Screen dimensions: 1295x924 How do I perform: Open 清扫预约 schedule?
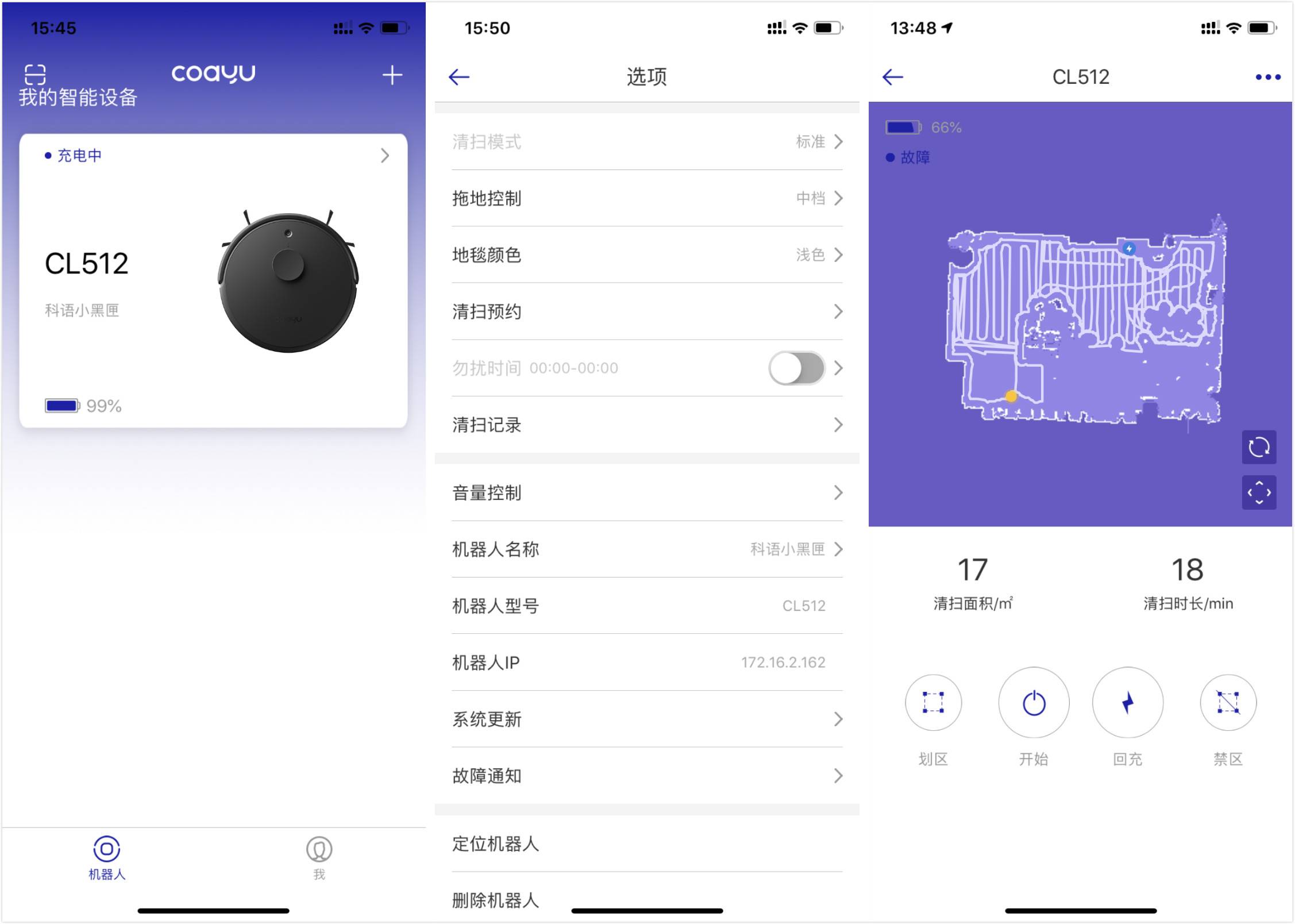pos(647,311)
